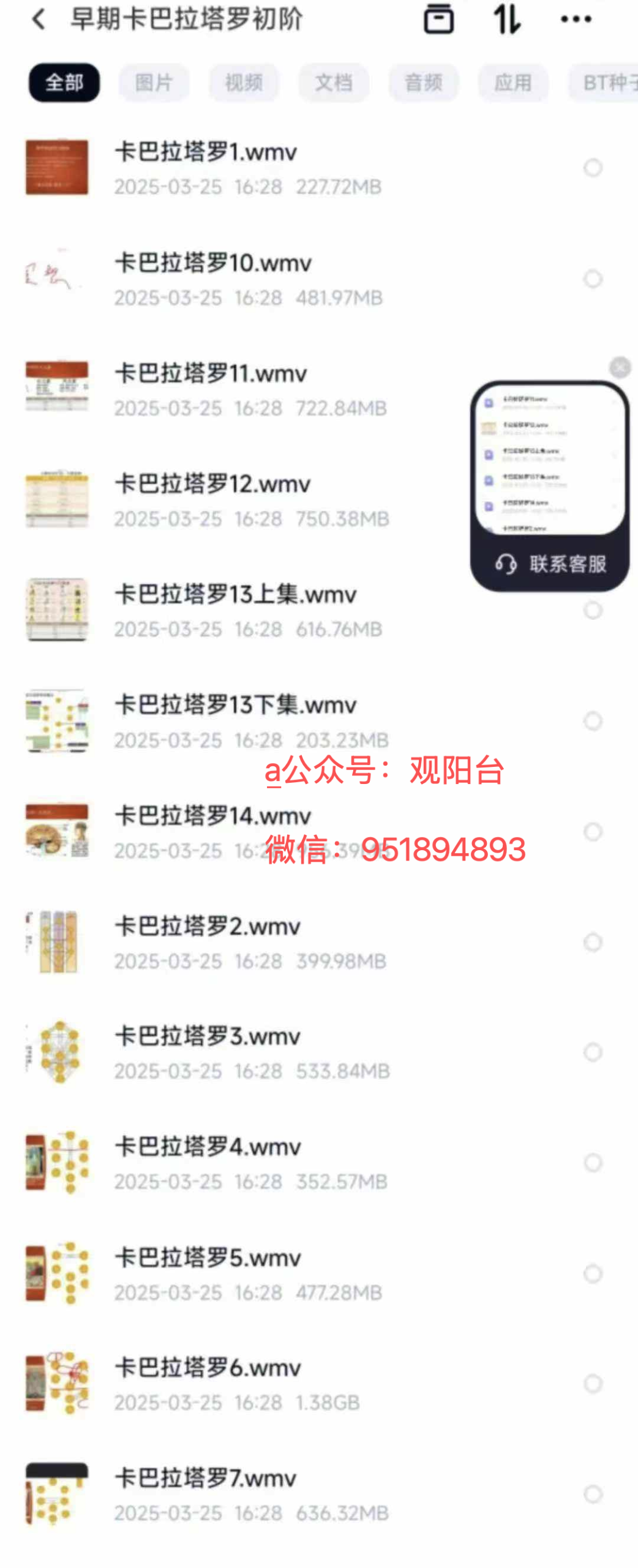Image resolution: width=638 pixels, height=1568 pixels.
Task: Show only 文档 files
Action: (x=334, y=82)
